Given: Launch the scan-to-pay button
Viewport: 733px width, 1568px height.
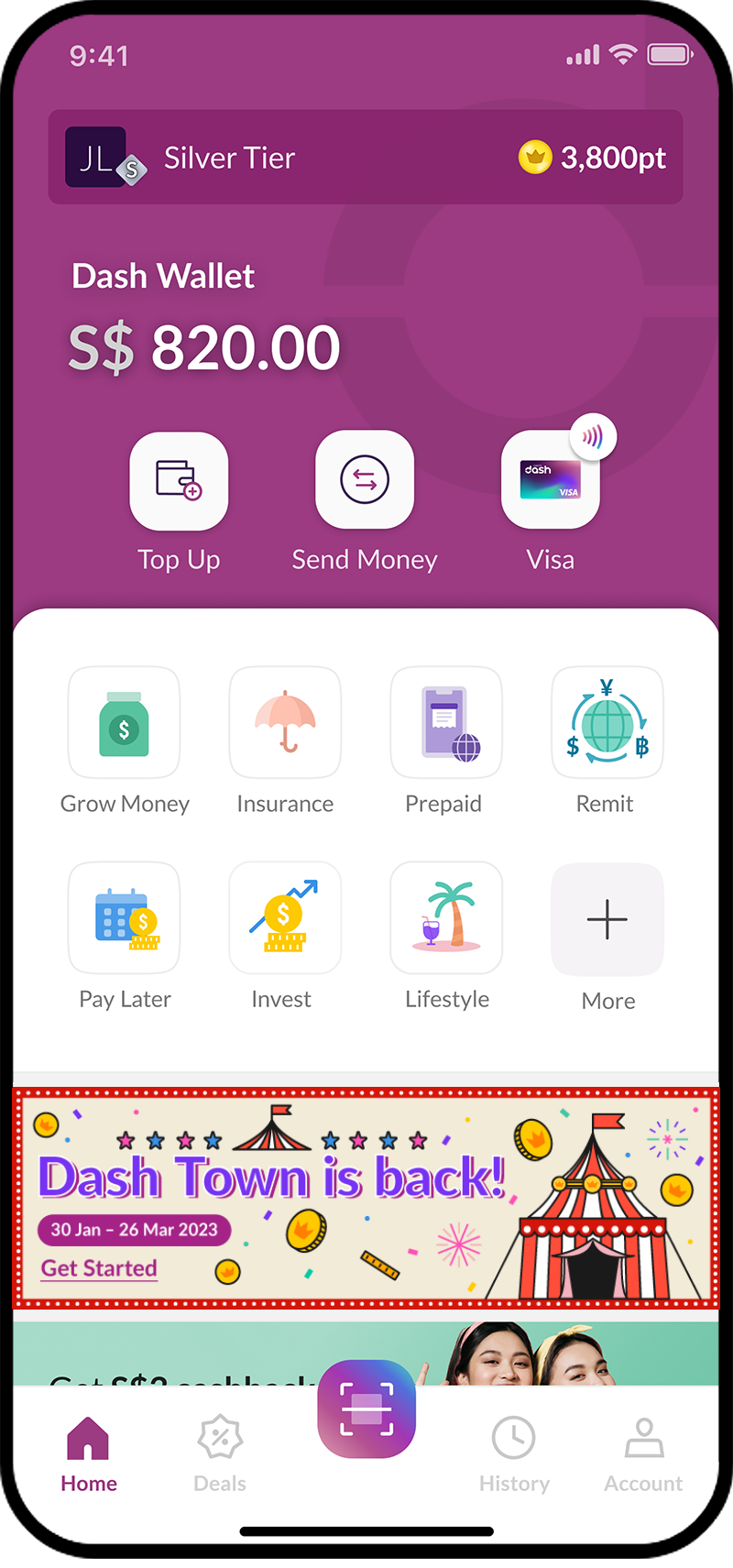Looking at the screenshot, I should tap(366, 1409).
